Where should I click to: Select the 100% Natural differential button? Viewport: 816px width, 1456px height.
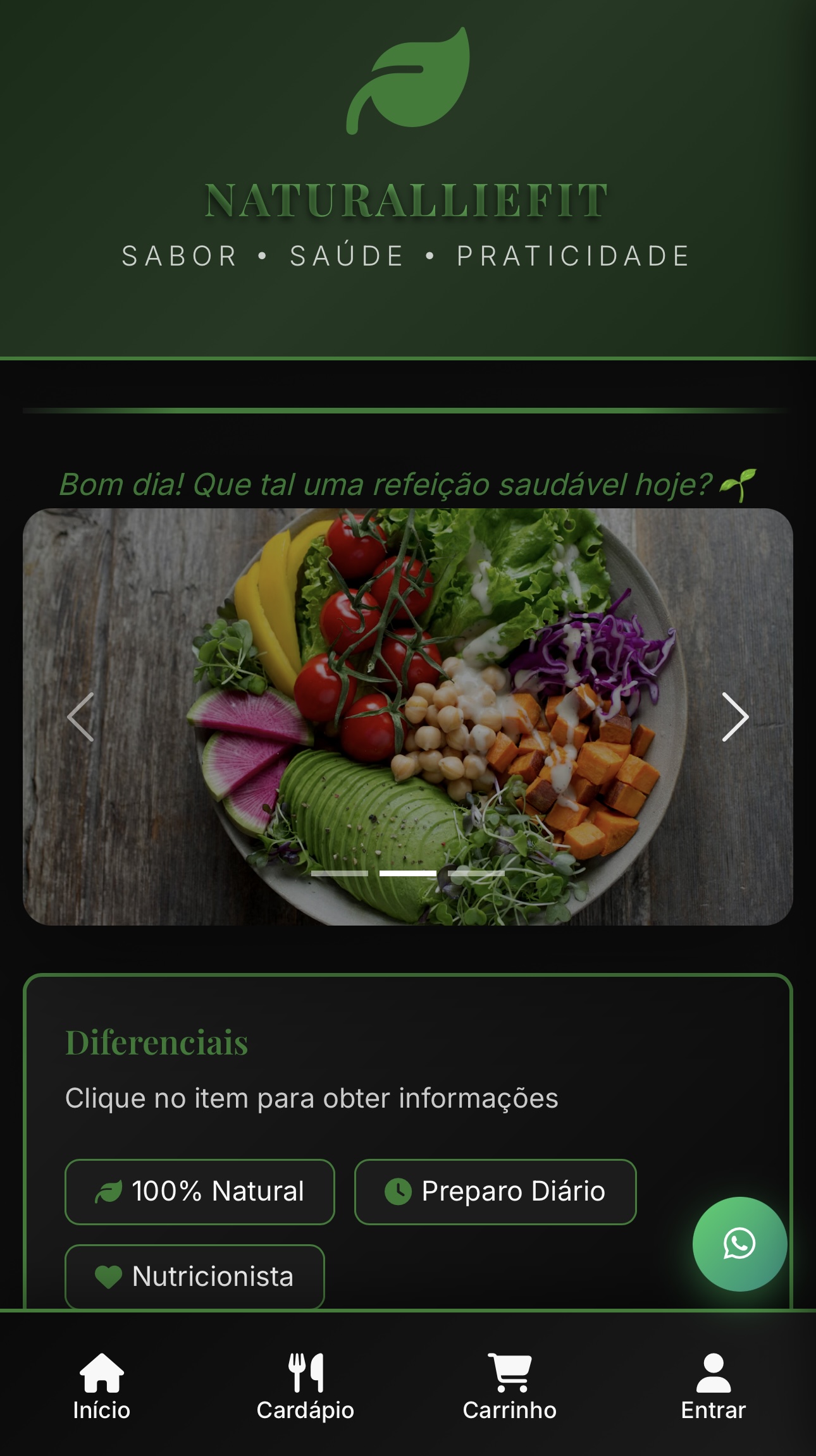(200, 1192)
